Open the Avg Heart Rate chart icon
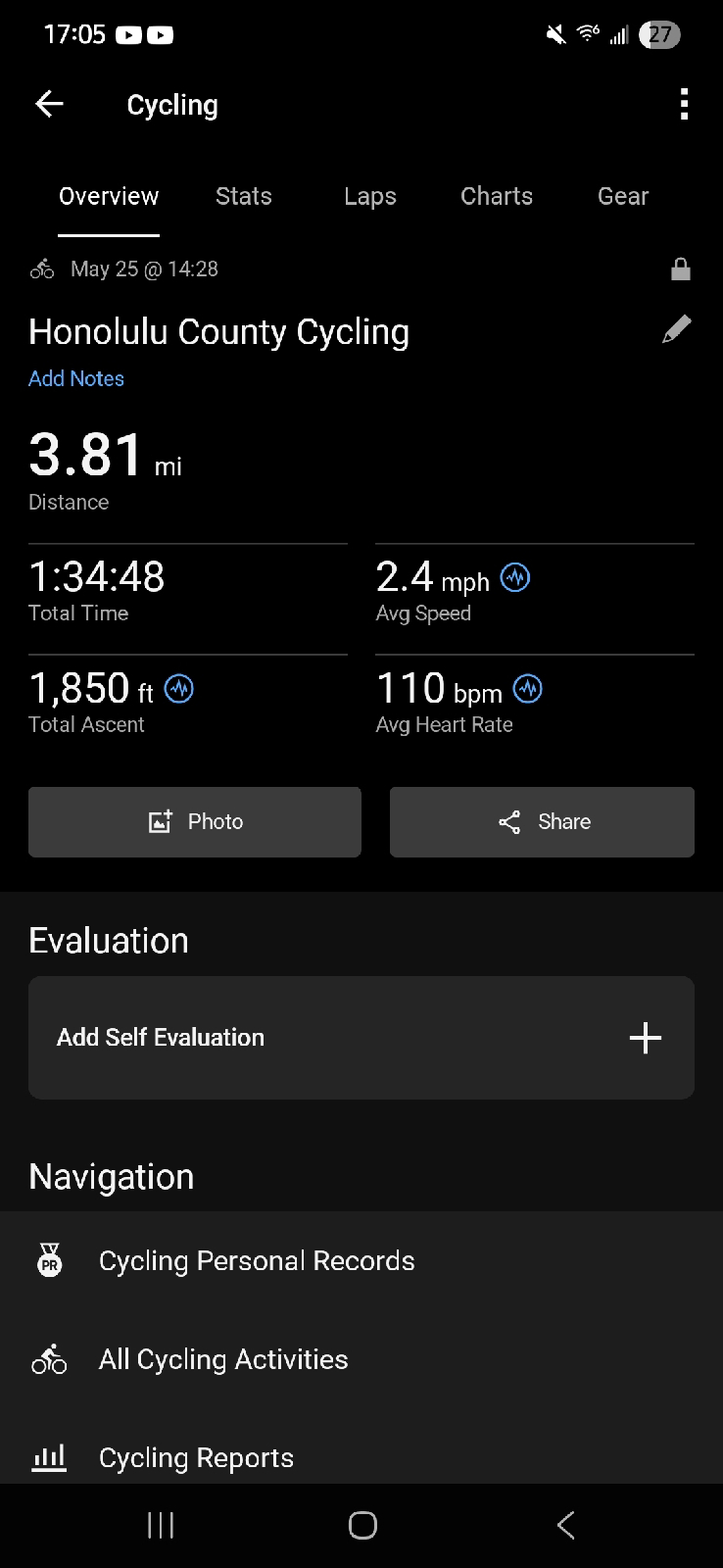Screen dimensions: 723x1568 point(528,689)
